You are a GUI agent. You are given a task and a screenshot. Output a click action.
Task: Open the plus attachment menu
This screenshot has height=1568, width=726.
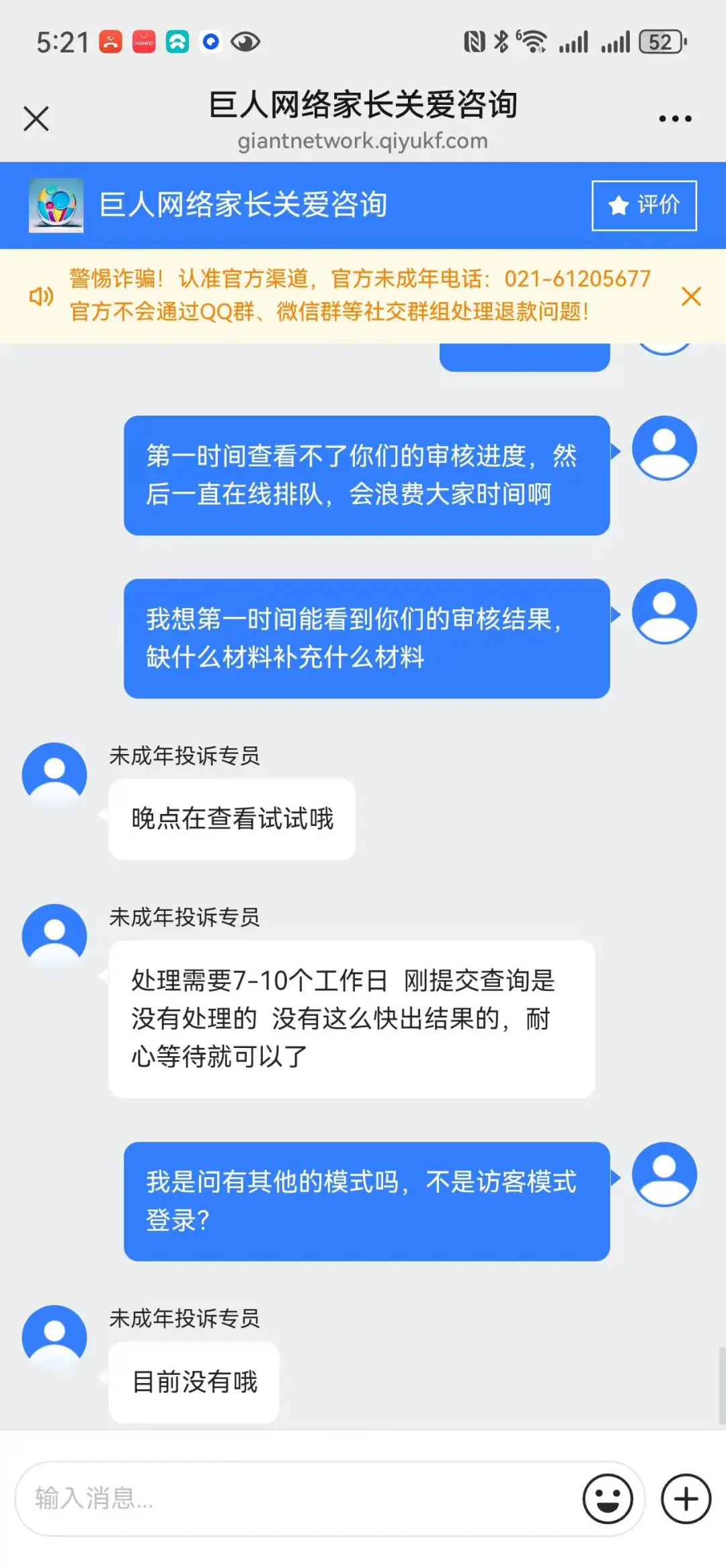click(x=686, y=1498)
